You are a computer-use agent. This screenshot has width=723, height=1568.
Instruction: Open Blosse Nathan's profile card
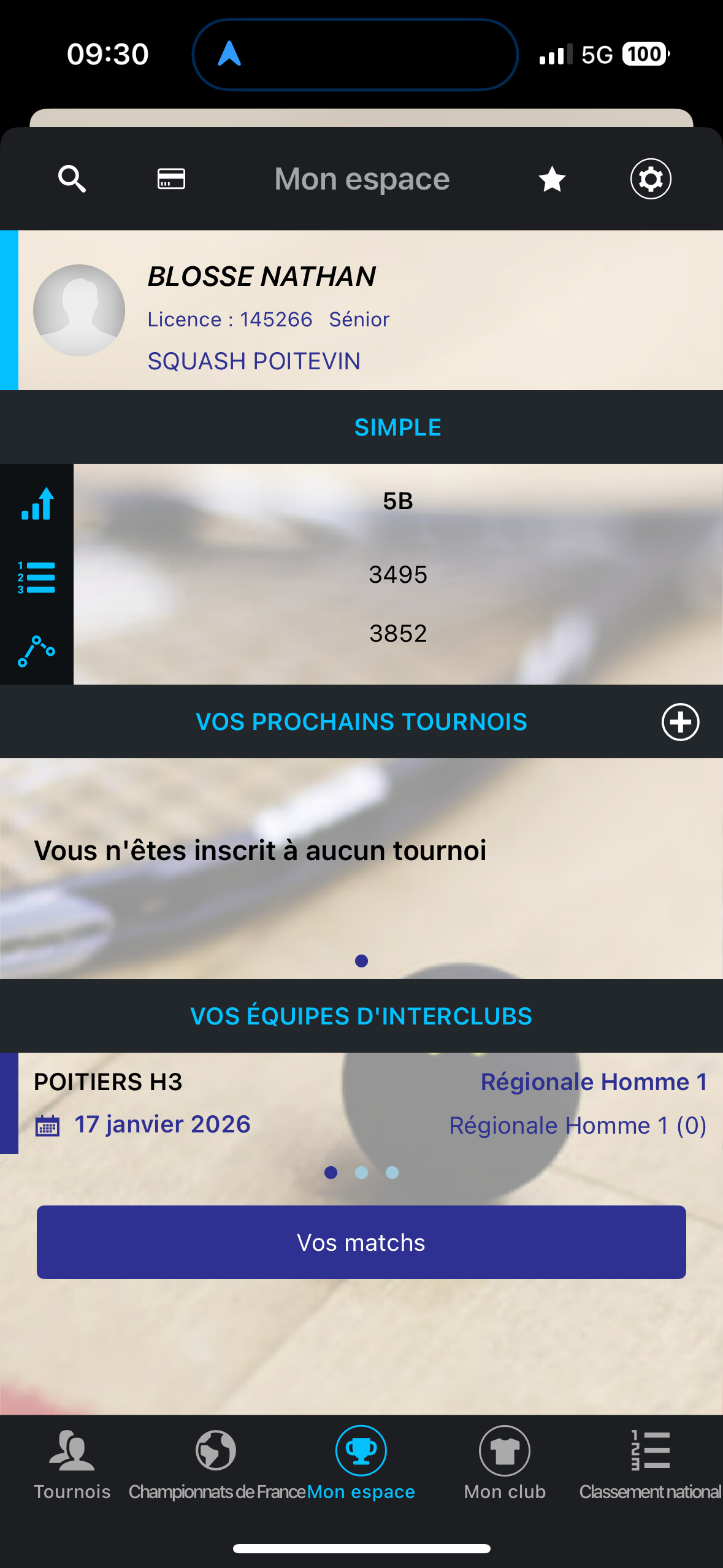(368, 310)
